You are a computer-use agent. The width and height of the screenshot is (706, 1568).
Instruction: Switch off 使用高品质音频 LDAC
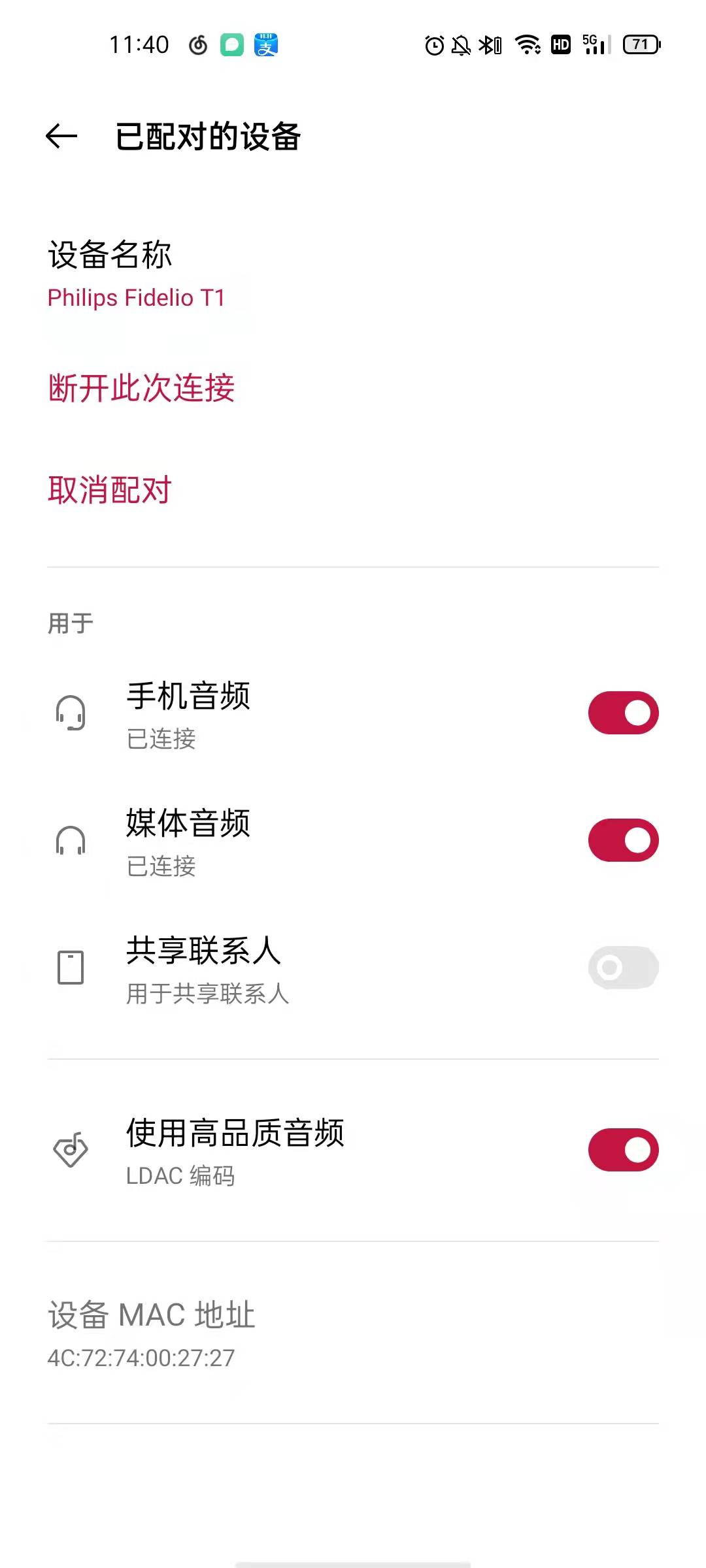coord(623,1150)
